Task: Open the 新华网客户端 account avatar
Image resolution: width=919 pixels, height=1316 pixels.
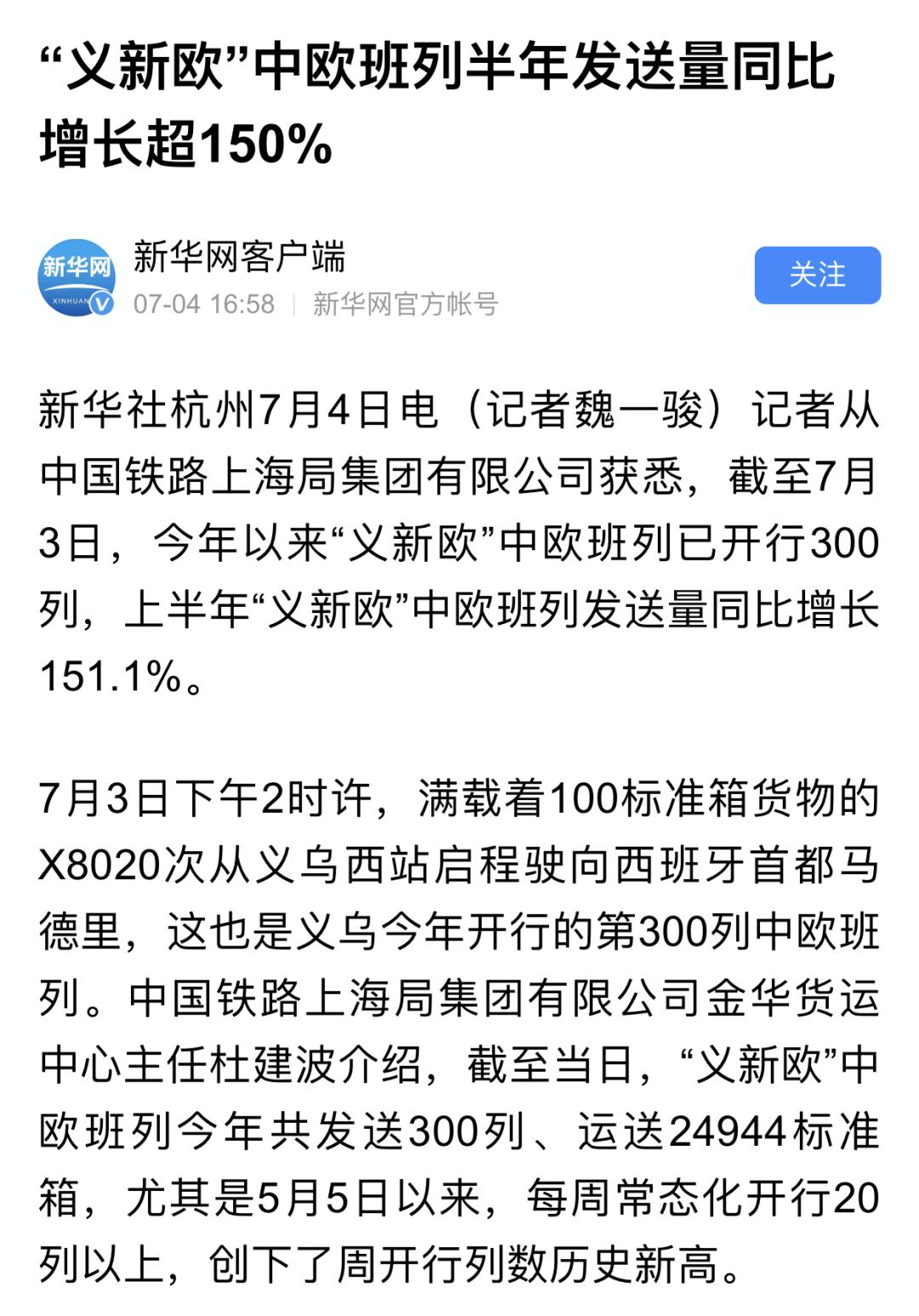Action: point(77,277)
